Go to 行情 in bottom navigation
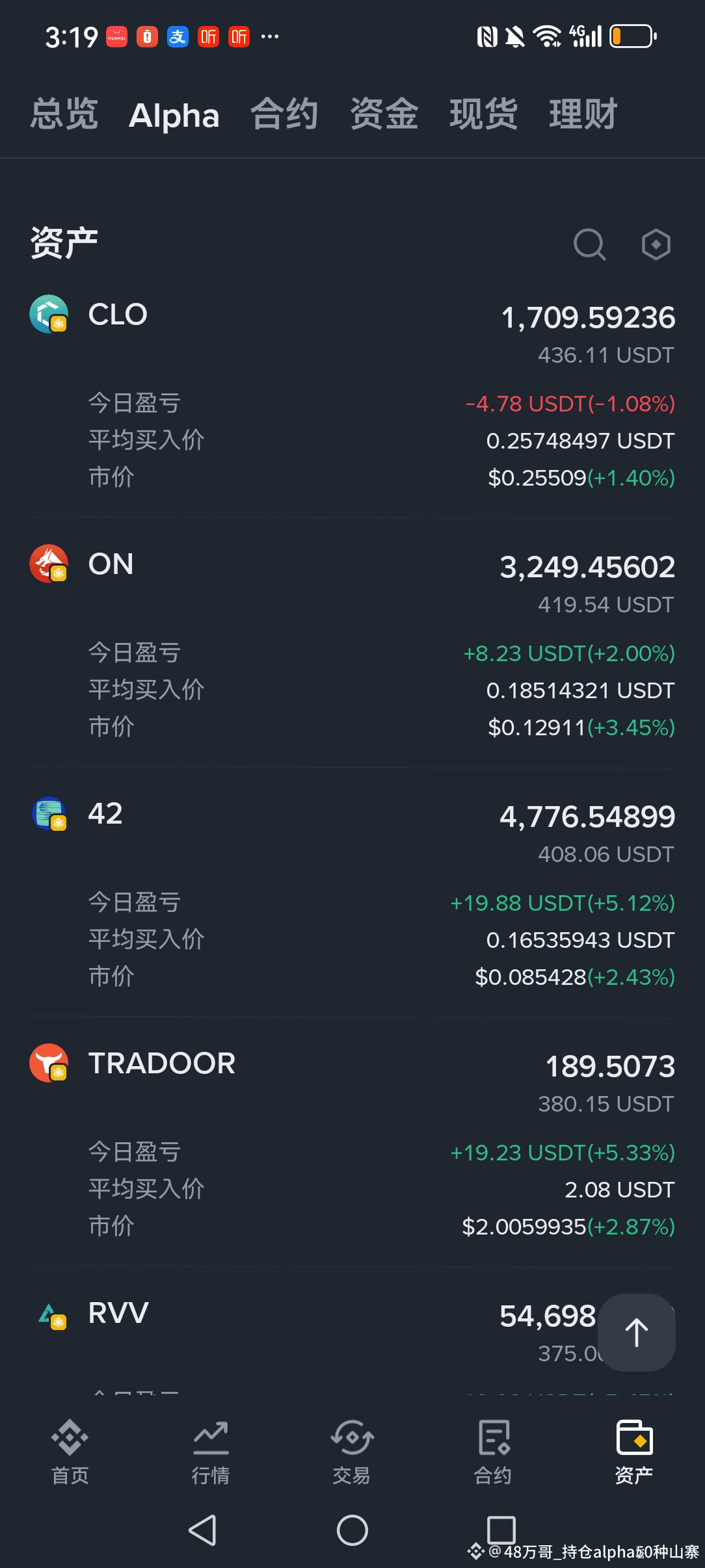The height and width of the screenshot is (1568, 705). (x=211, y=1452)
